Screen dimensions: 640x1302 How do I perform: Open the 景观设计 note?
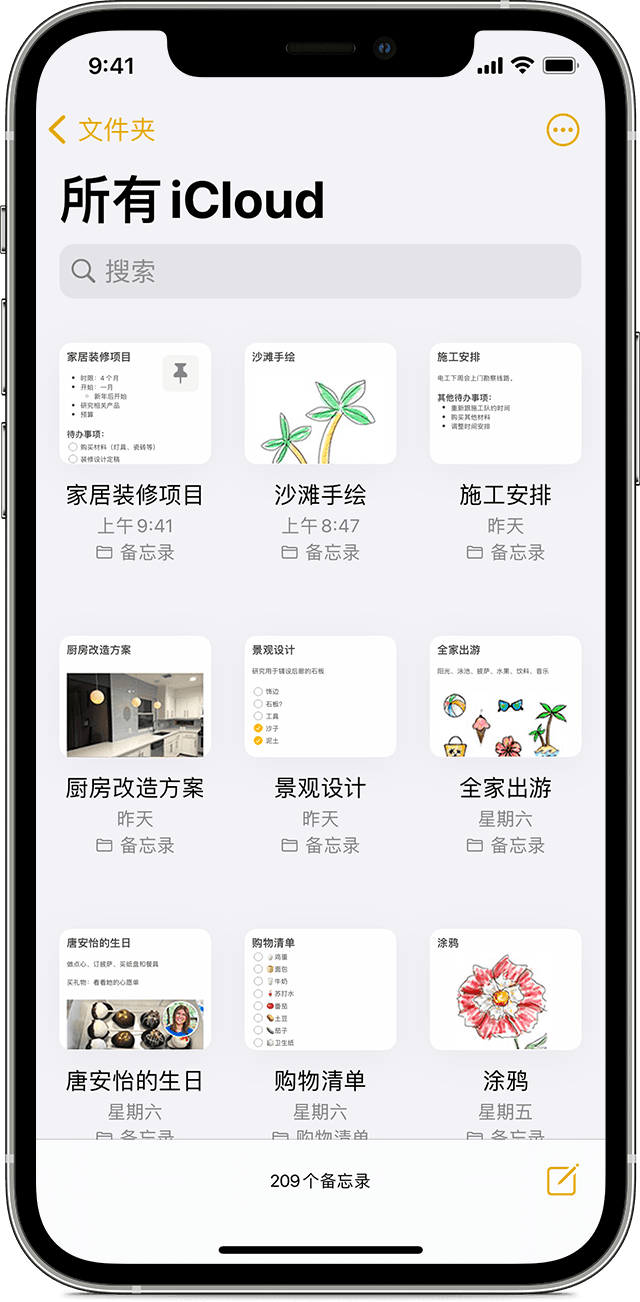[x=320, y=697]
